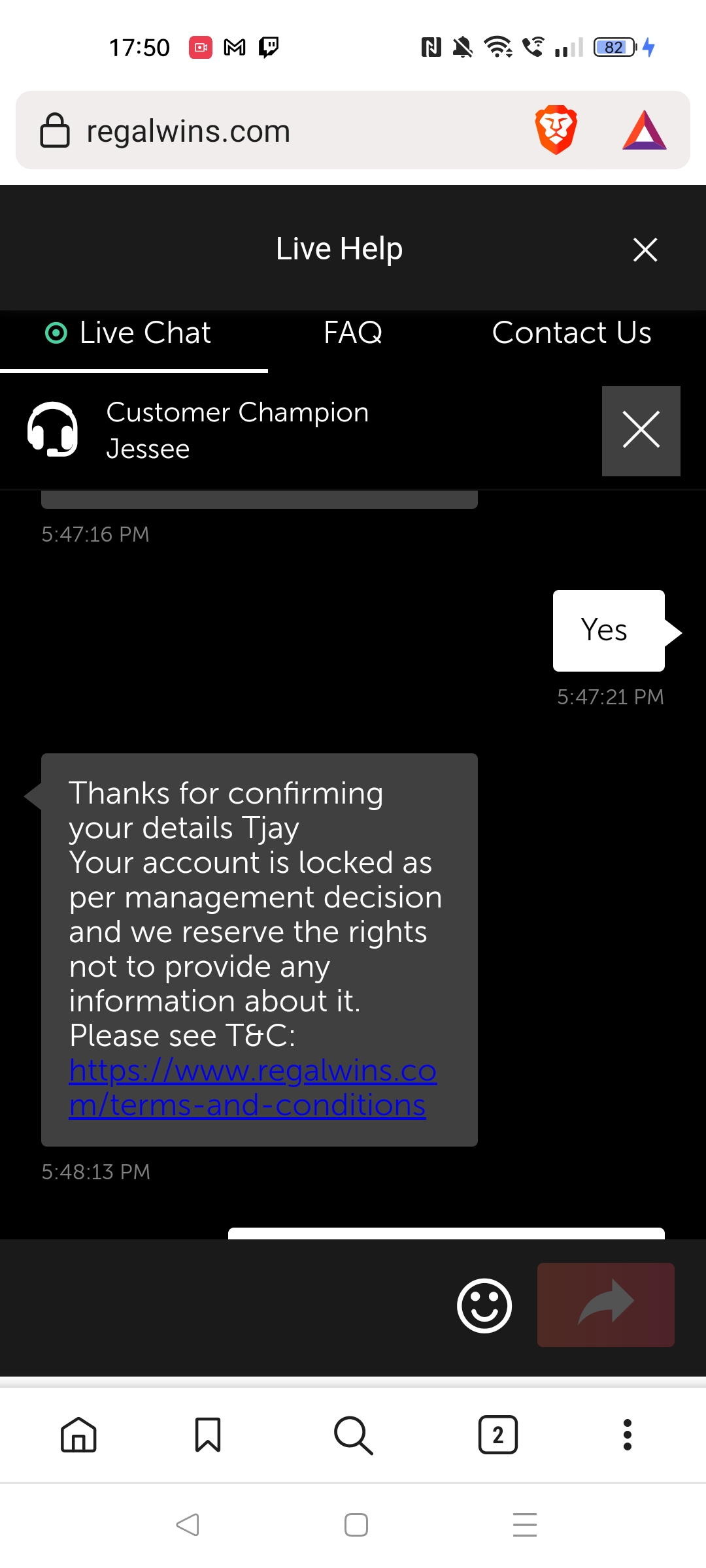Switch to the FAQ tab

coord(353,333)
